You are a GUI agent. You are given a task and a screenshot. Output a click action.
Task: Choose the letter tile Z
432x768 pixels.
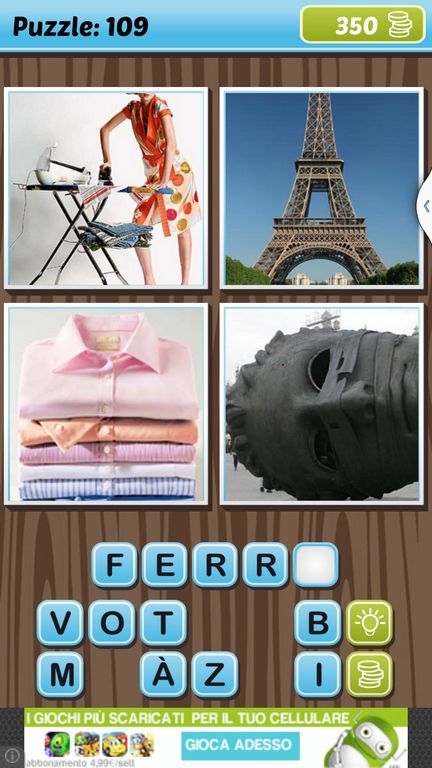(215, 674)
